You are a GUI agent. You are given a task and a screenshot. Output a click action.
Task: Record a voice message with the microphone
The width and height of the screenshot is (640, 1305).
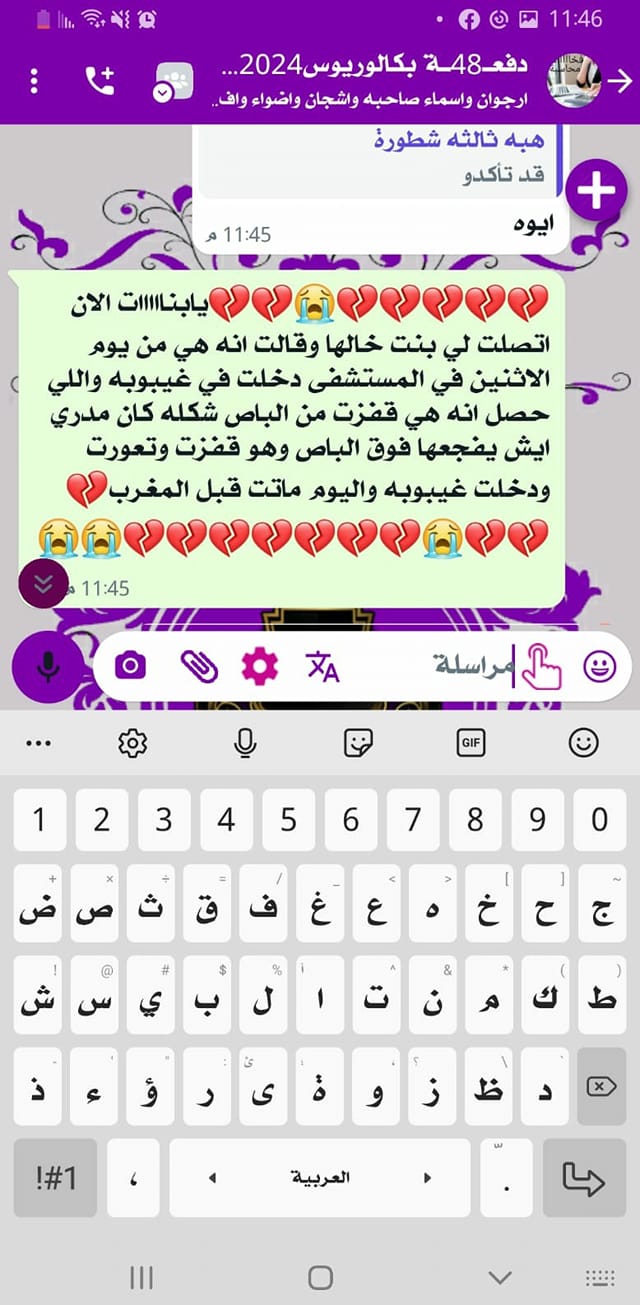47,666
